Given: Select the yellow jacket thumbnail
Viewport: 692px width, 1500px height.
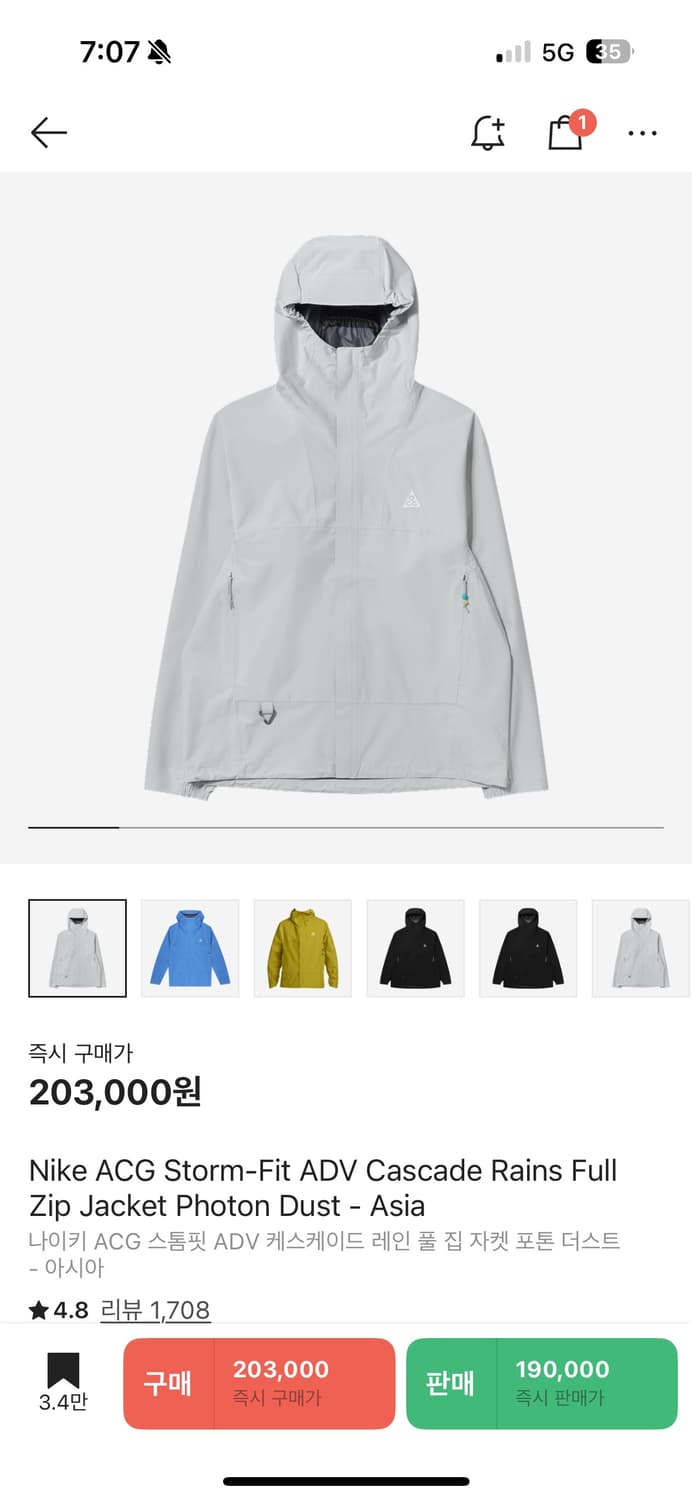Looking at the screenshot, I should [x=303, y=948].
